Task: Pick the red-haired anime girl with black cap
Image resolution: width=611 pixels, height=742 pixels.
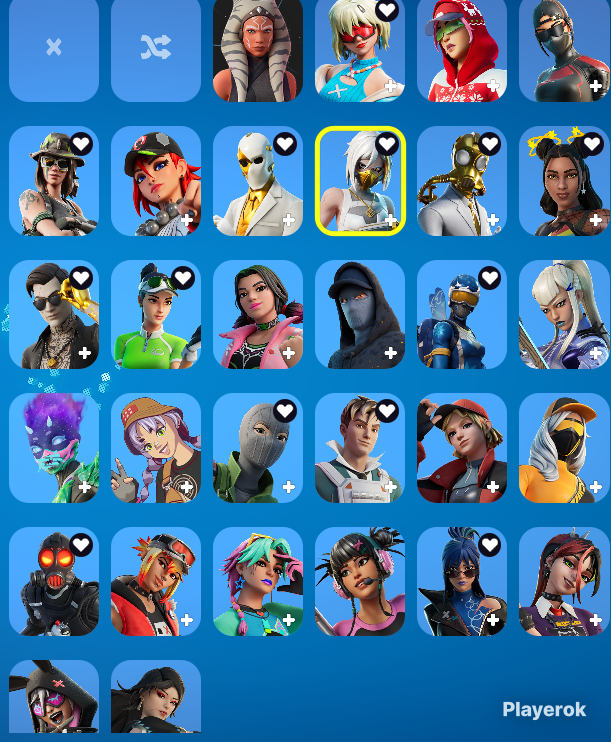Action: (156, 181)
